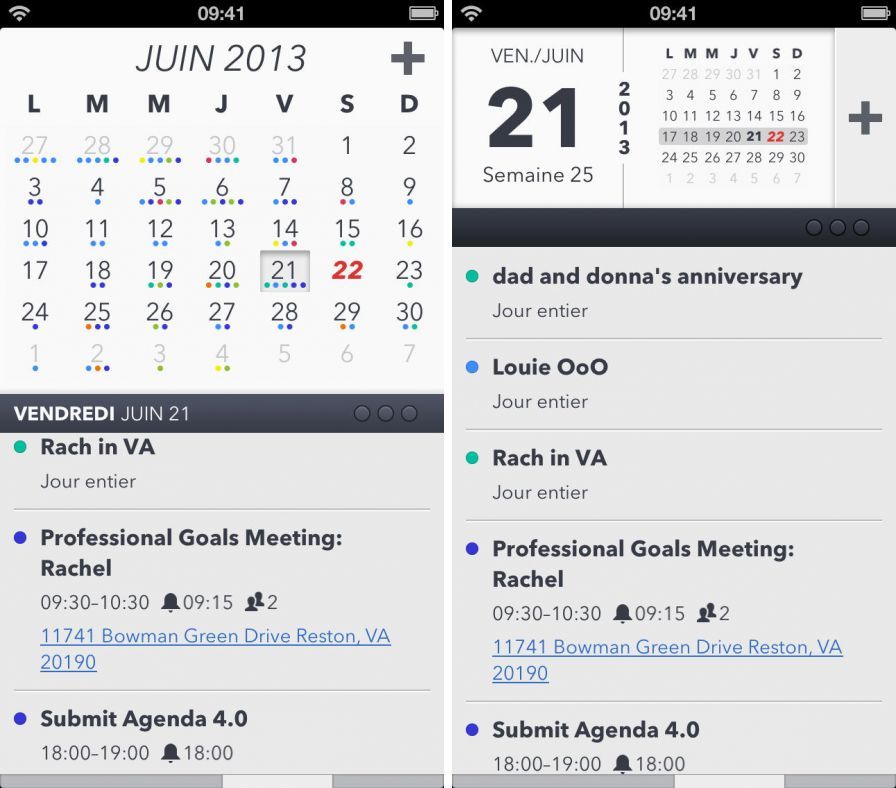Viewport: 896px width, 788px height.
Task: Tap the VENDREDI JUIN 21 header bar
Action: [x=150, y=413]
